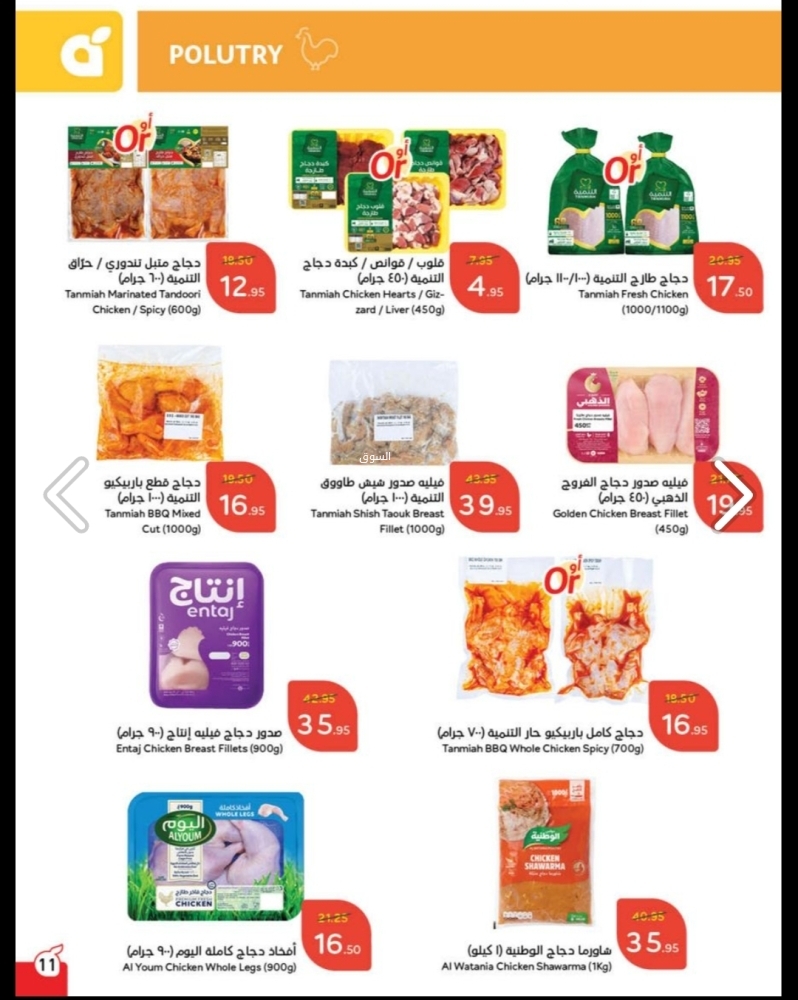
Task: Go to the previous flyer page
Action: [x=67, y=493]
